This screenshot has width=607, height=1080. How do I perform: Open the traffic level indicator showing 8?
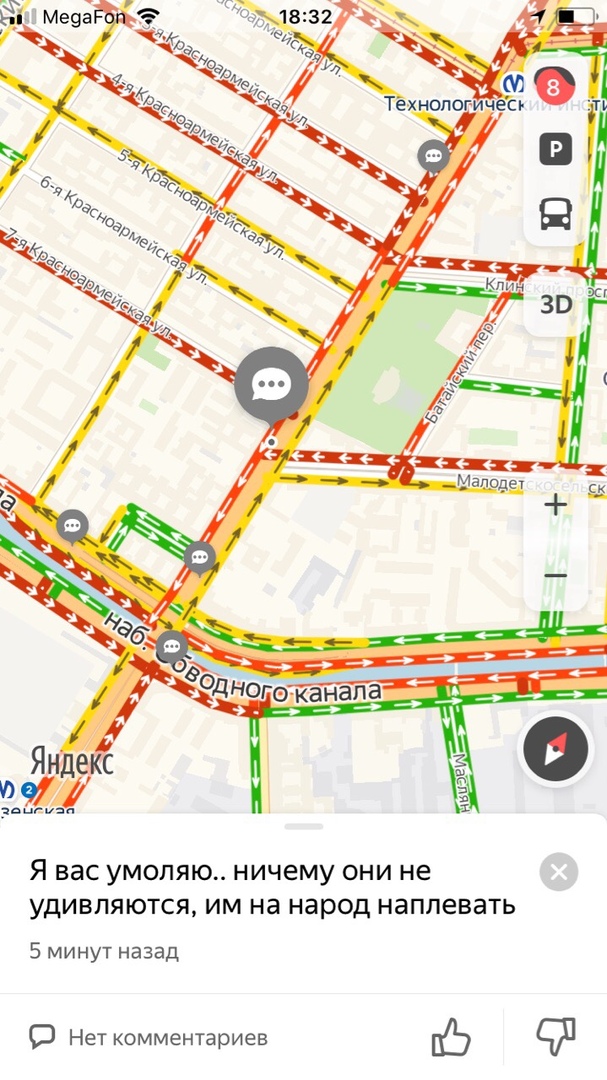554,87
